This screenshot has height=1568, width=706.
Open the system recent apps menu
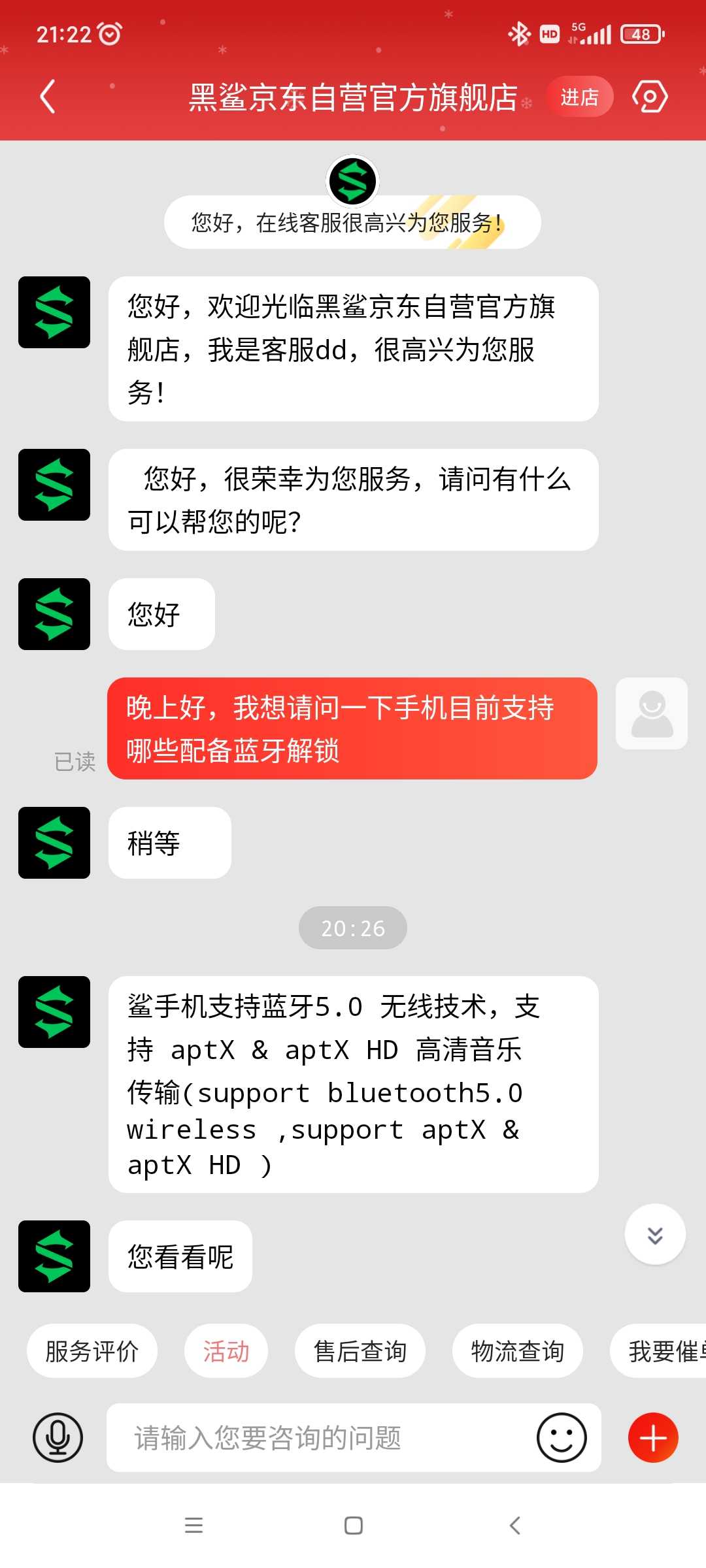(x=194, y=1526)
